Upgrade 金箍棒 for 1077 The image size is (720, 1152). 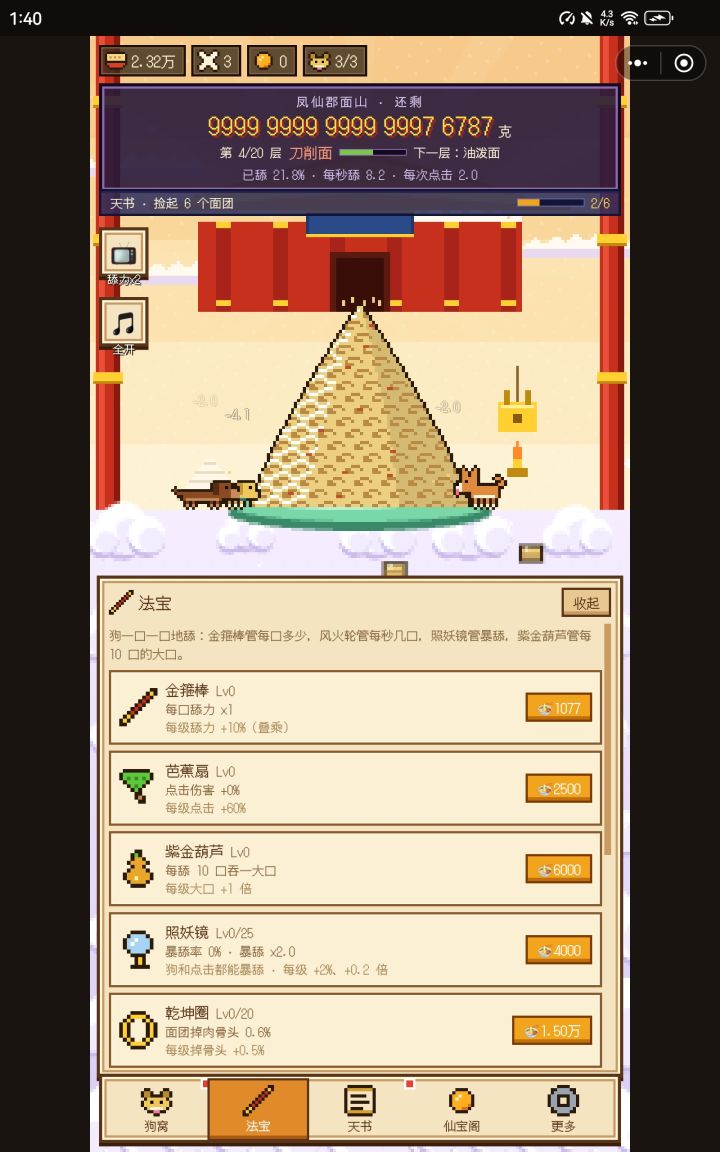tap(558, 708)
